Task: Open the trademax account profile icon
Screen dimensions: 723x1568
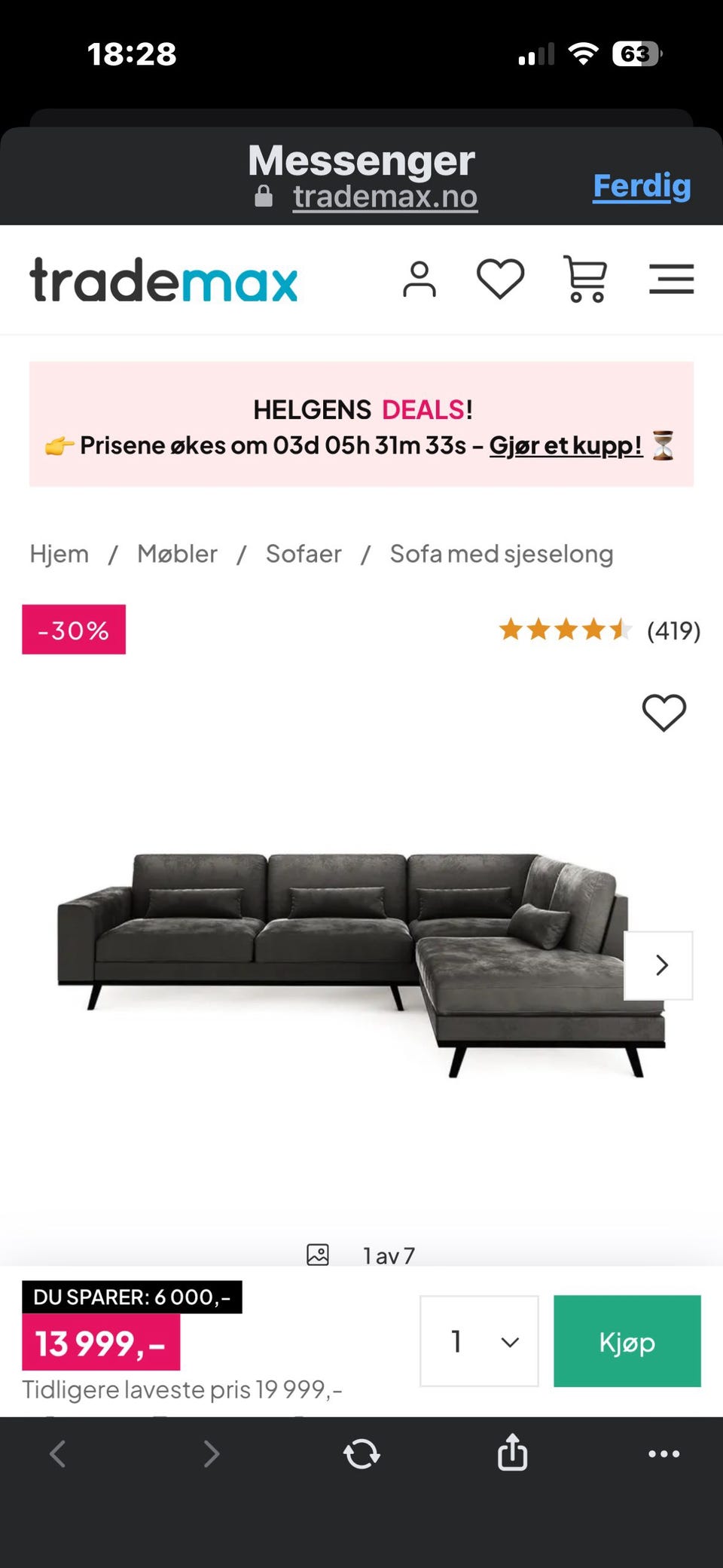Action: click(x=420, y=280)
